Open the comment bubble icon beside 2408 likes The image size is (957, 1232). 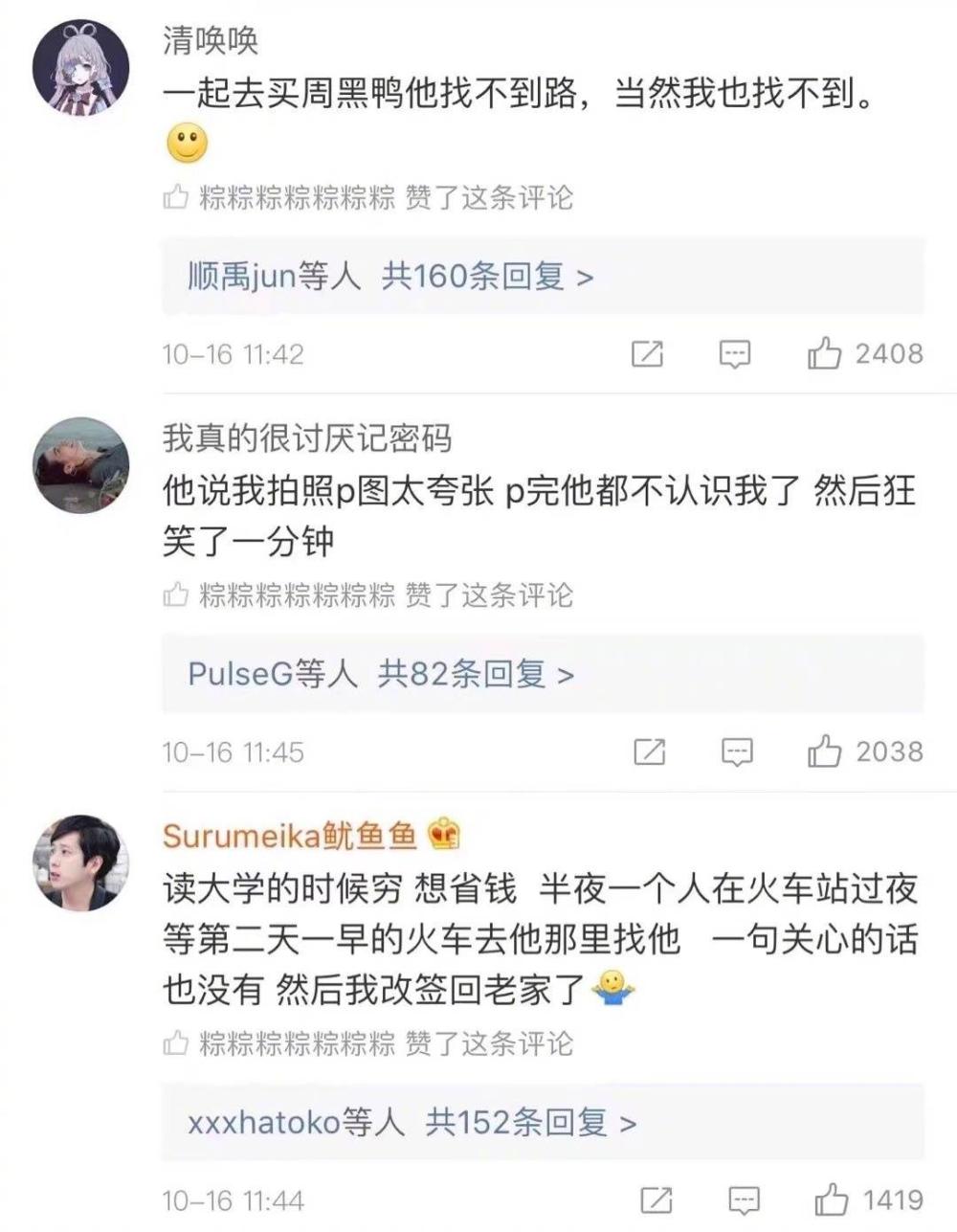tap(735, 352)
